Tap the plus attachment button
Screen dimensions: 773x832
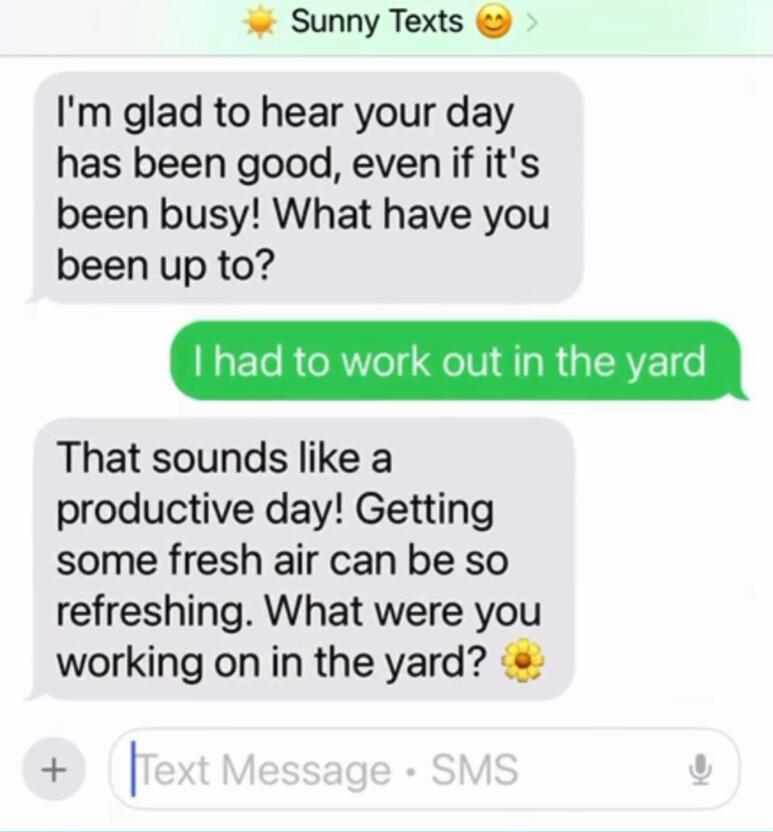tap(54, 770)
